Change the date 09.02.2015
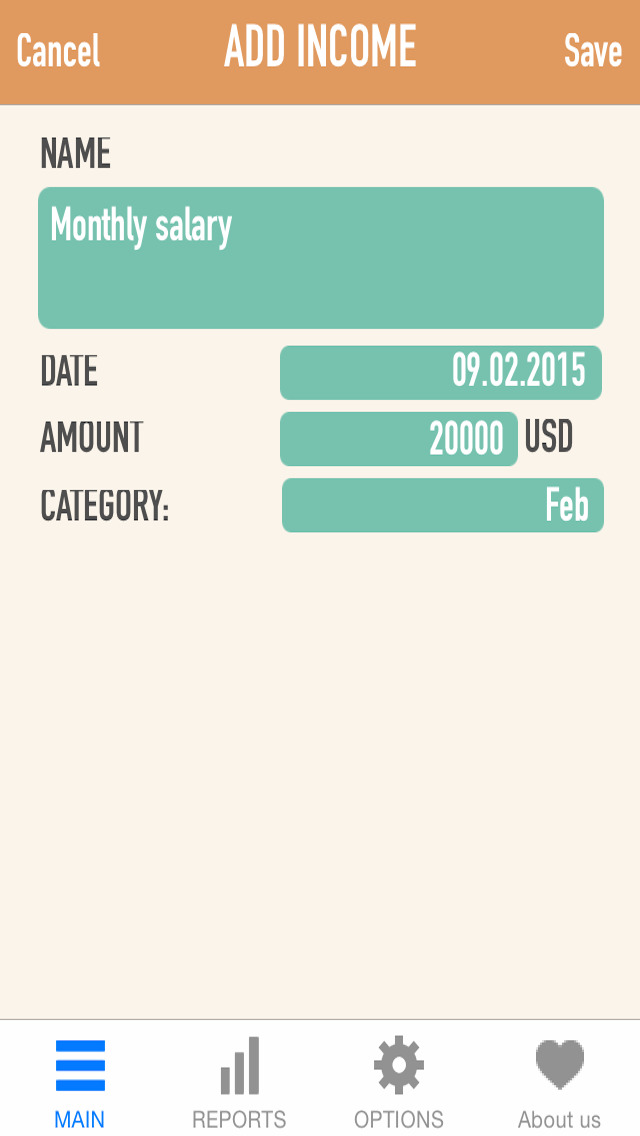Image resolution: width=640 pixels, height=1136 pixels. click(x=441, y=372)
